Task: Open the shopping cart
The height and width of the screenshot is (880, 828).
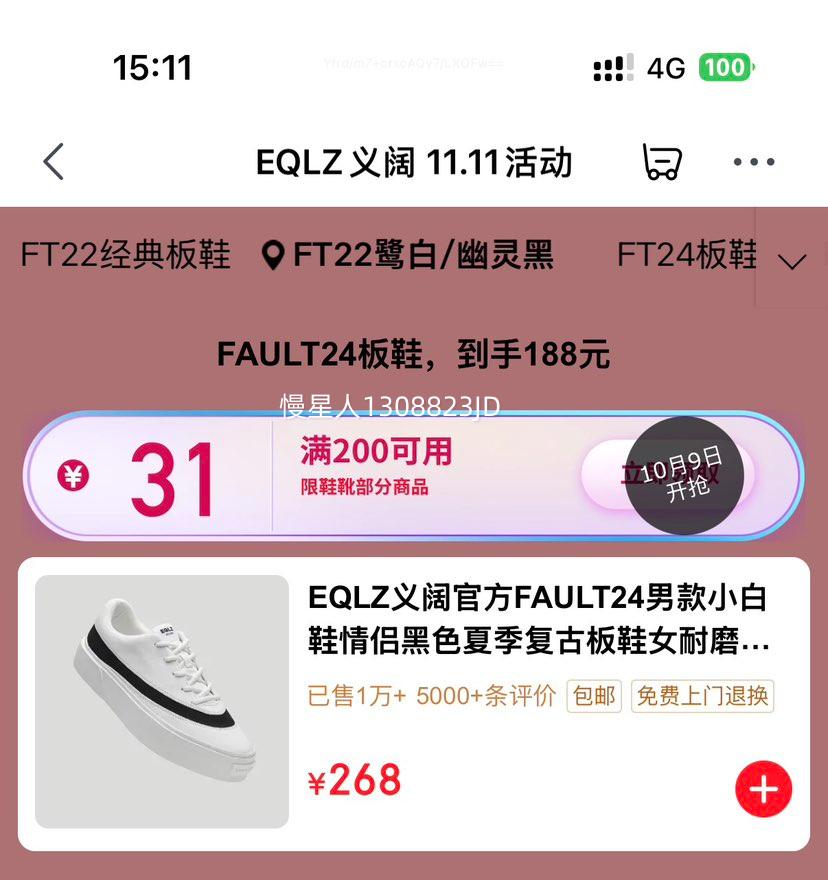Action: tap(661, 162)
